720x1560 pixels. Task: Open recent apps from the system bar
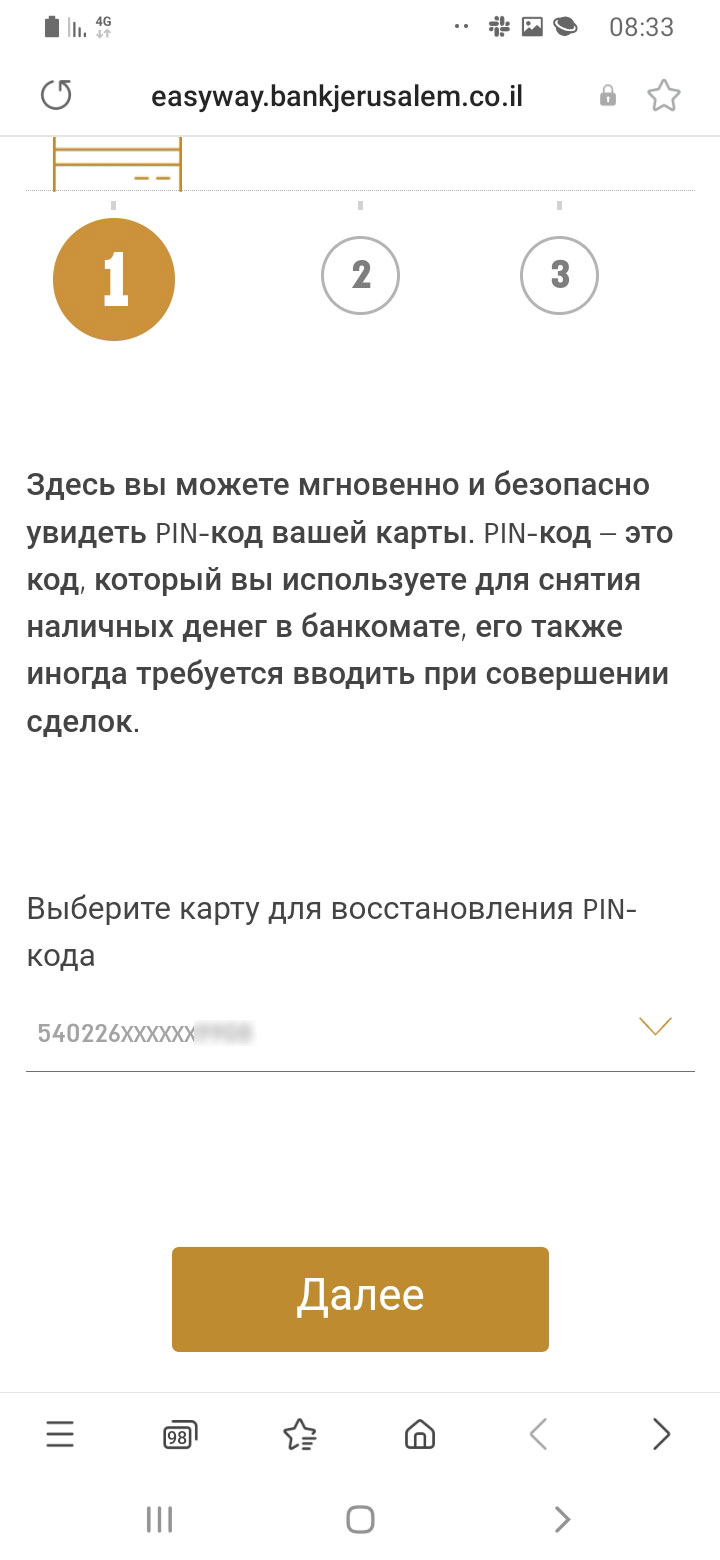159,1520
